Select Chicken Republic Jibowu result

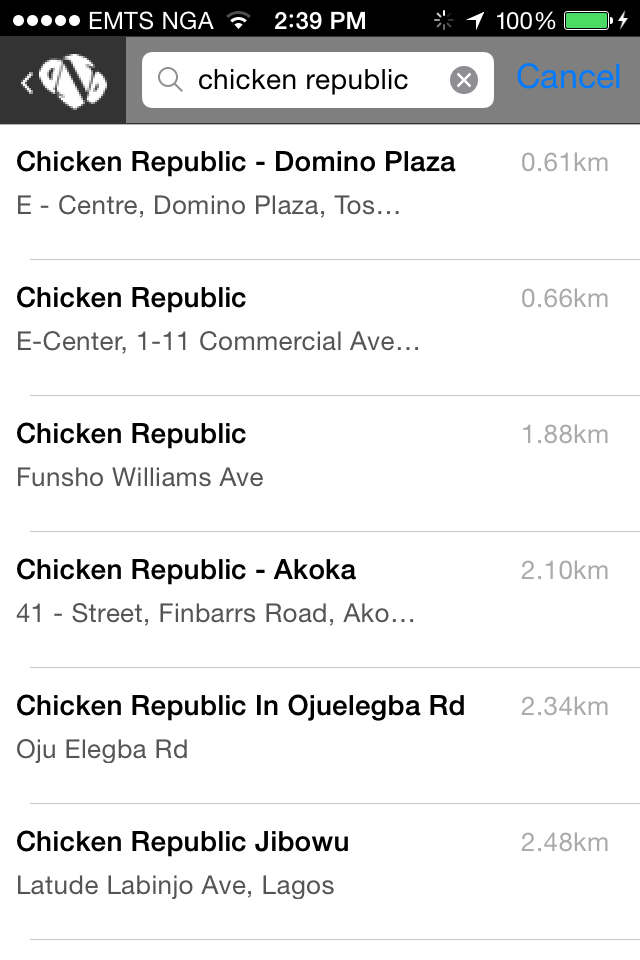point(312,864)
